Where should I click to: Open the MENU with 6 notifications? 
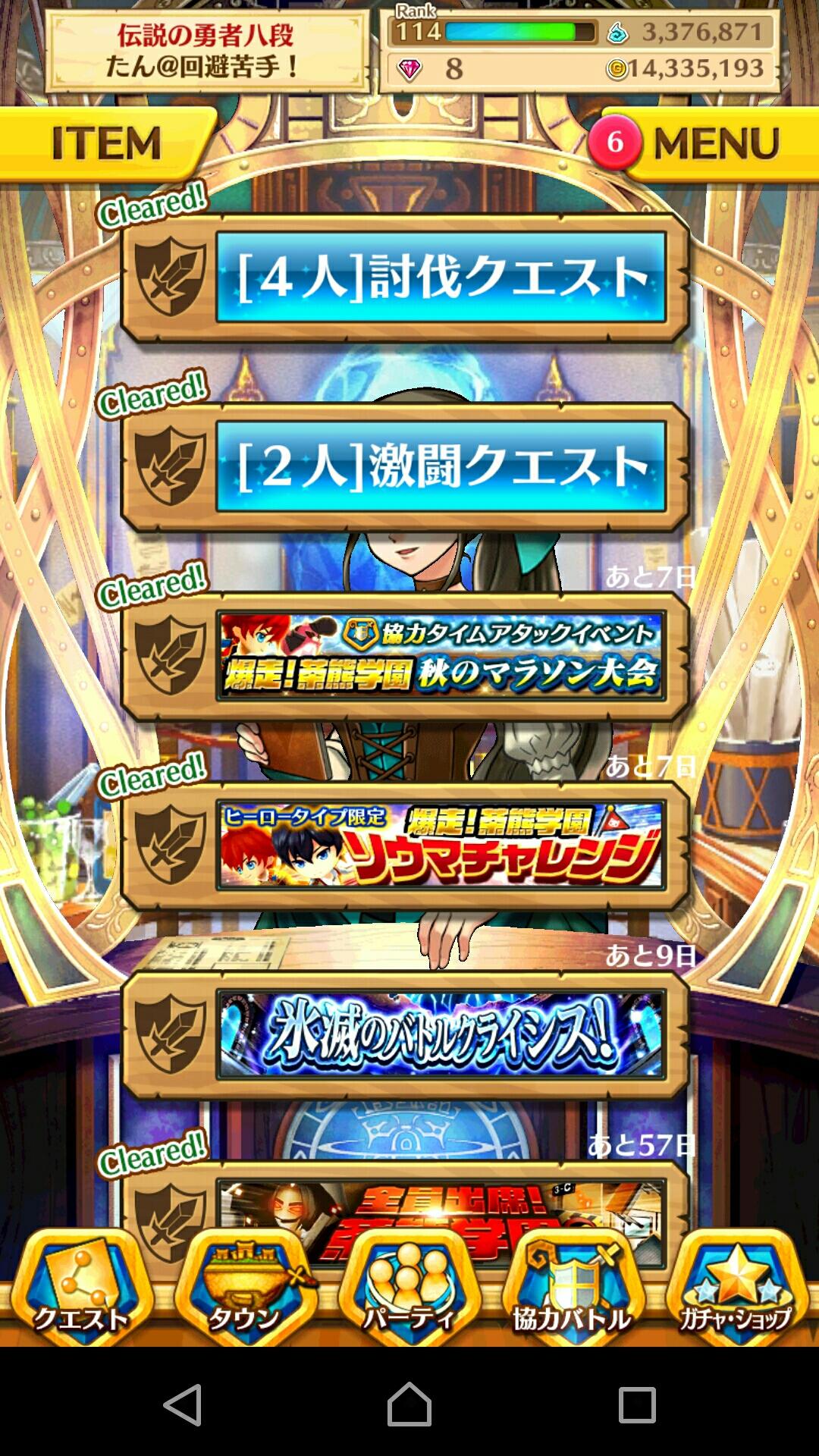click(713, 140)
